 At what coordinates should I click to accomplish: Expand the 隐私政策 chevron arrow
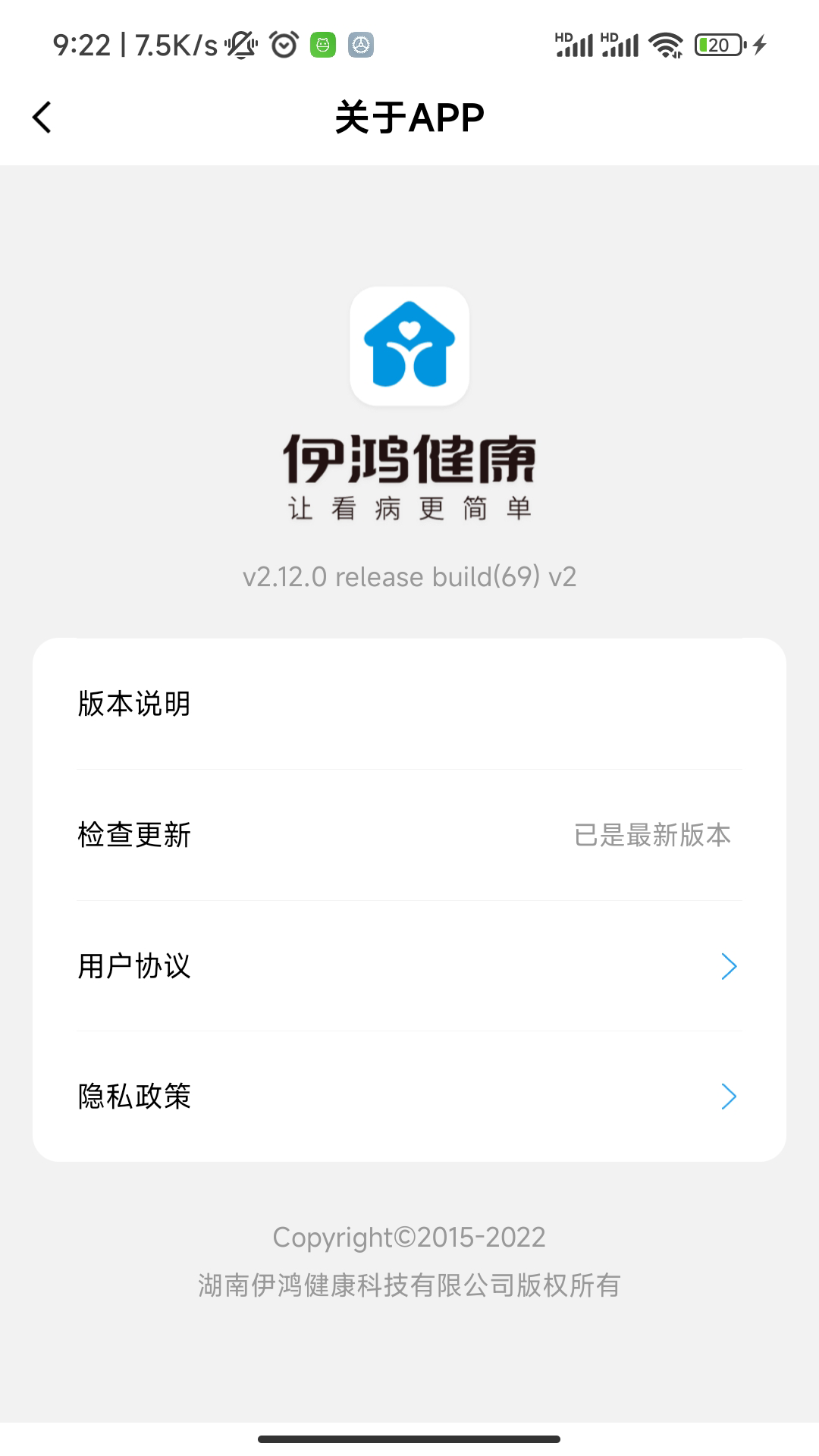[729, 1097]
